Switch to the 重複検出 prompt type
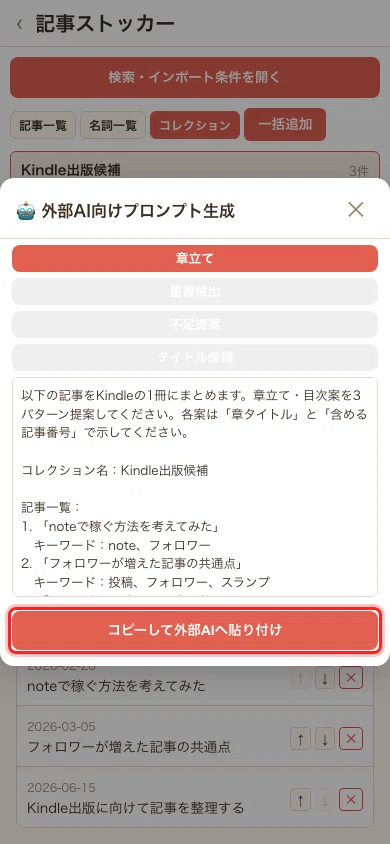Viewport: 390px width, 844px height. click(195, 291)
